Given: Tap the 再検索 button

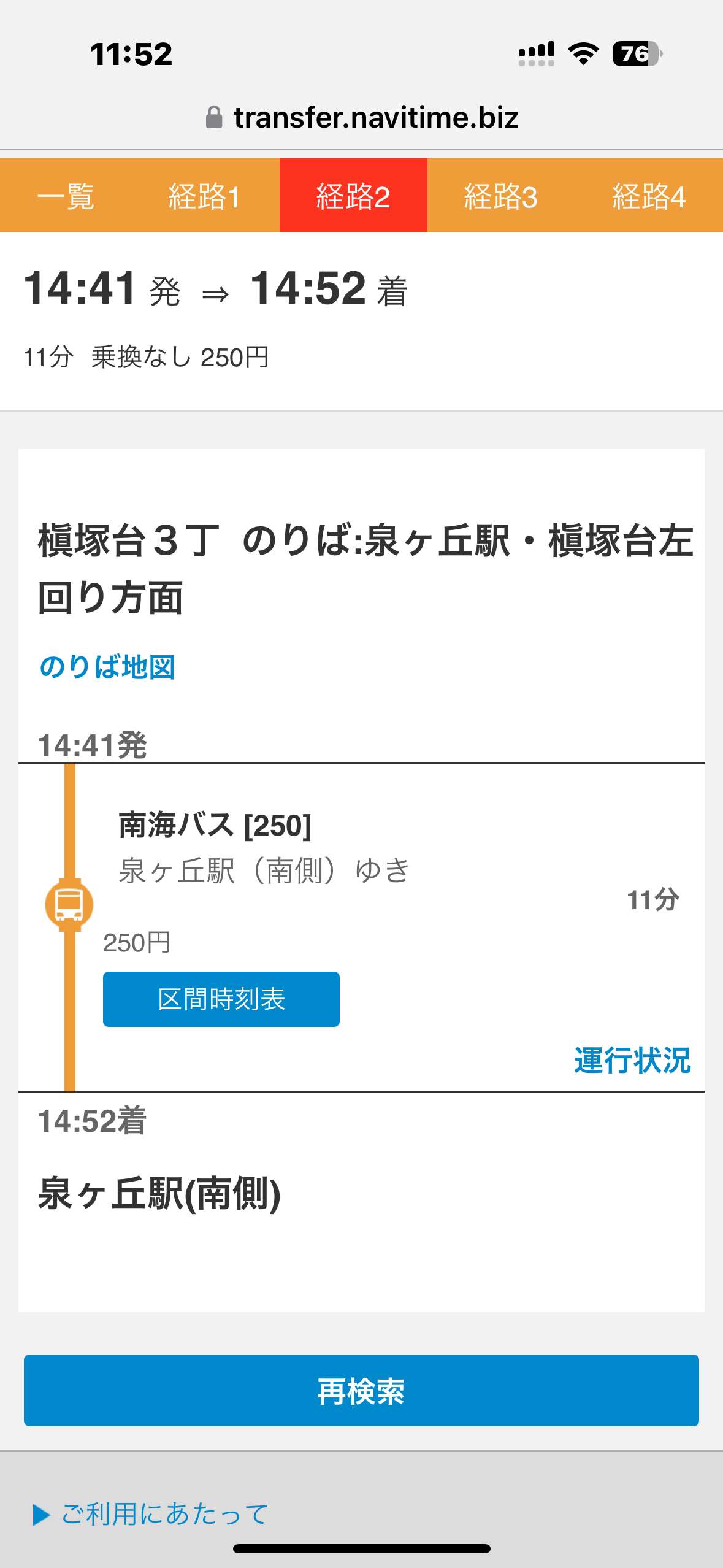Looking at the screenshot, I should pyautogui.click(x=361, y=1390).
